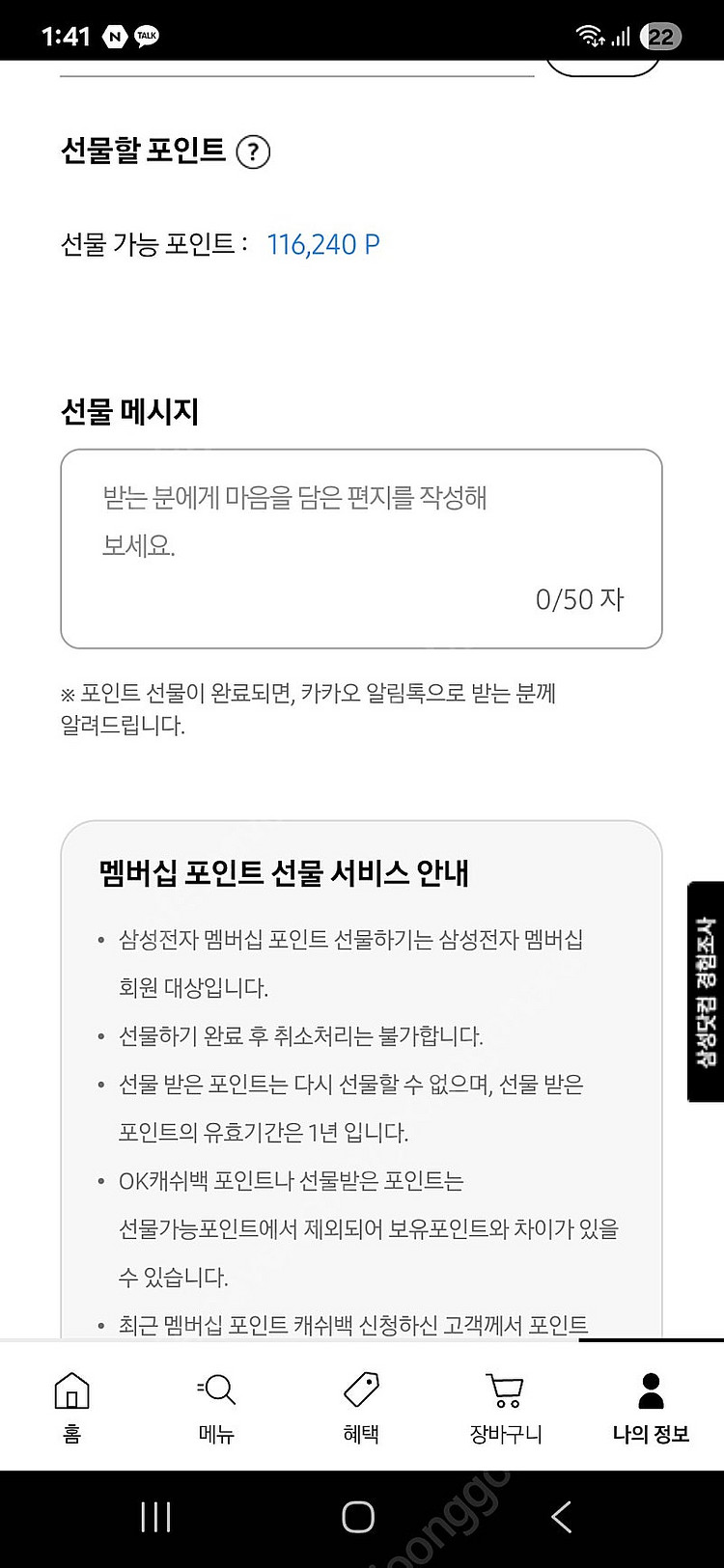This screenshot has height=1568, width=724.
Task: Select the 나의 정보 tab
Action: (x=651, y=1408)
